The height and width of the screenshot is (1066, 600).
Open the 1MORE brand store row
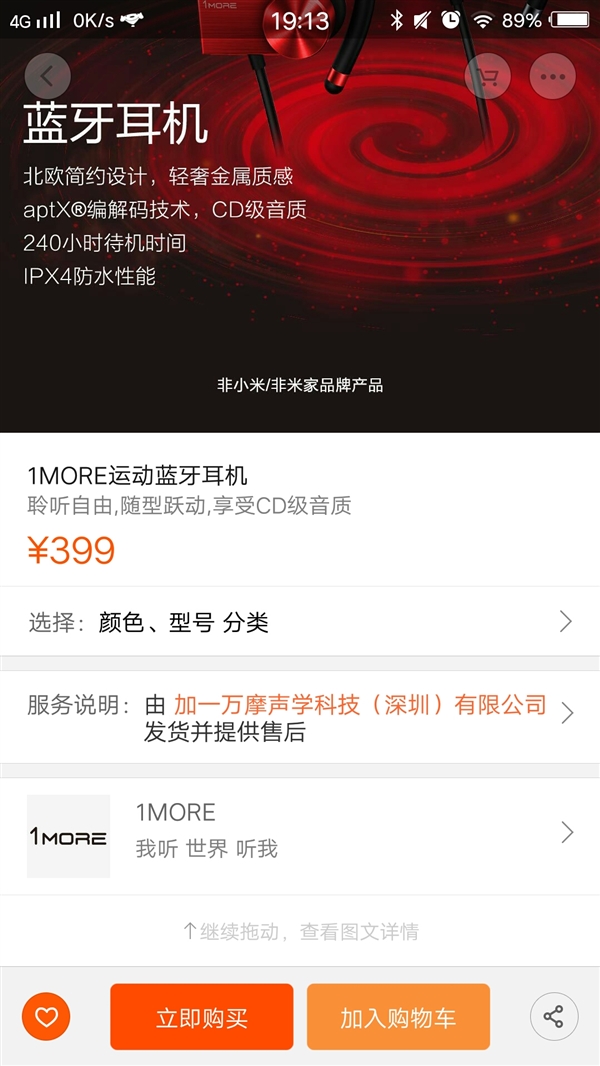pos(300,834)
